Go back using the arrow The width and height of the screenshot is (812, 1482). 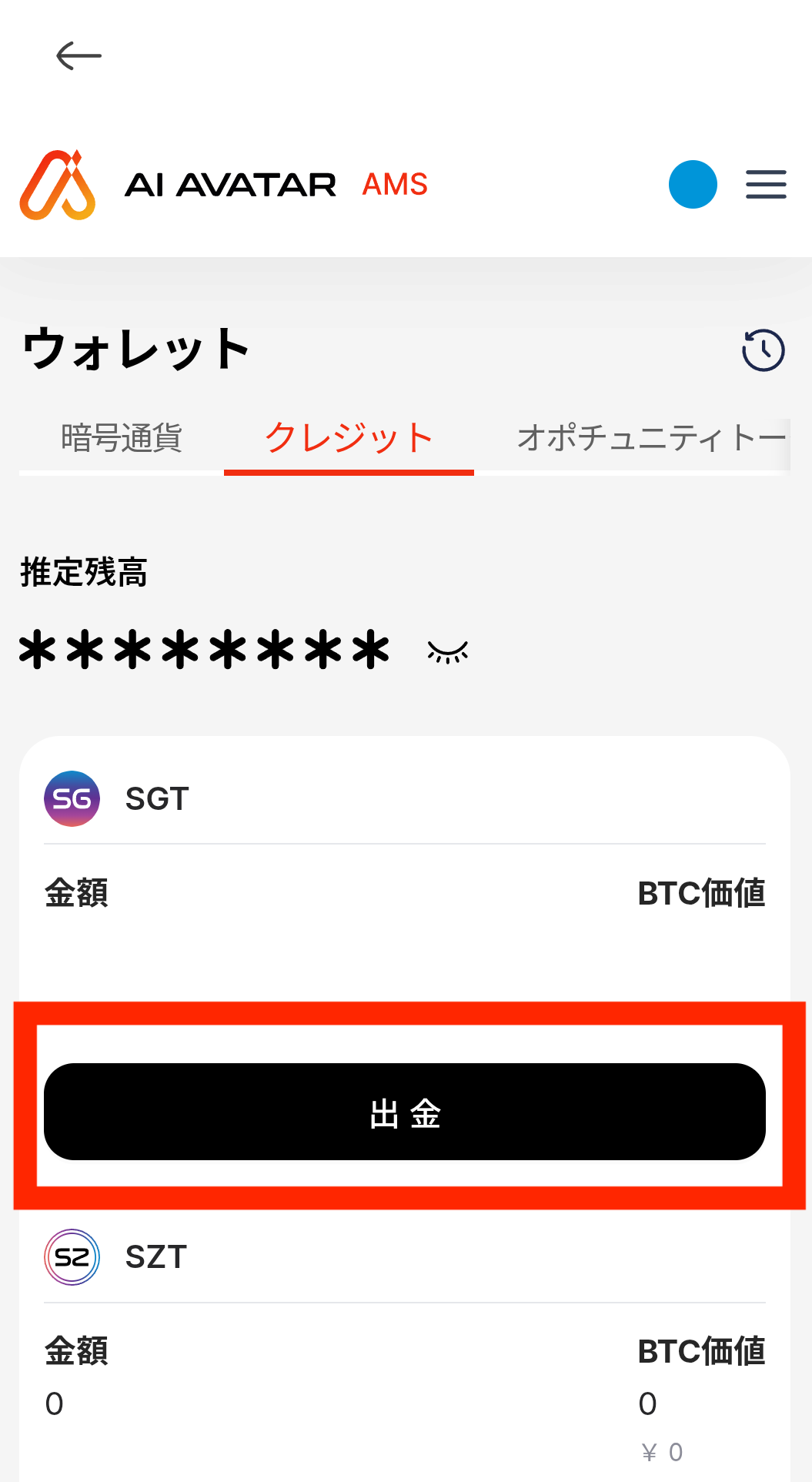[x=79, y=56]
